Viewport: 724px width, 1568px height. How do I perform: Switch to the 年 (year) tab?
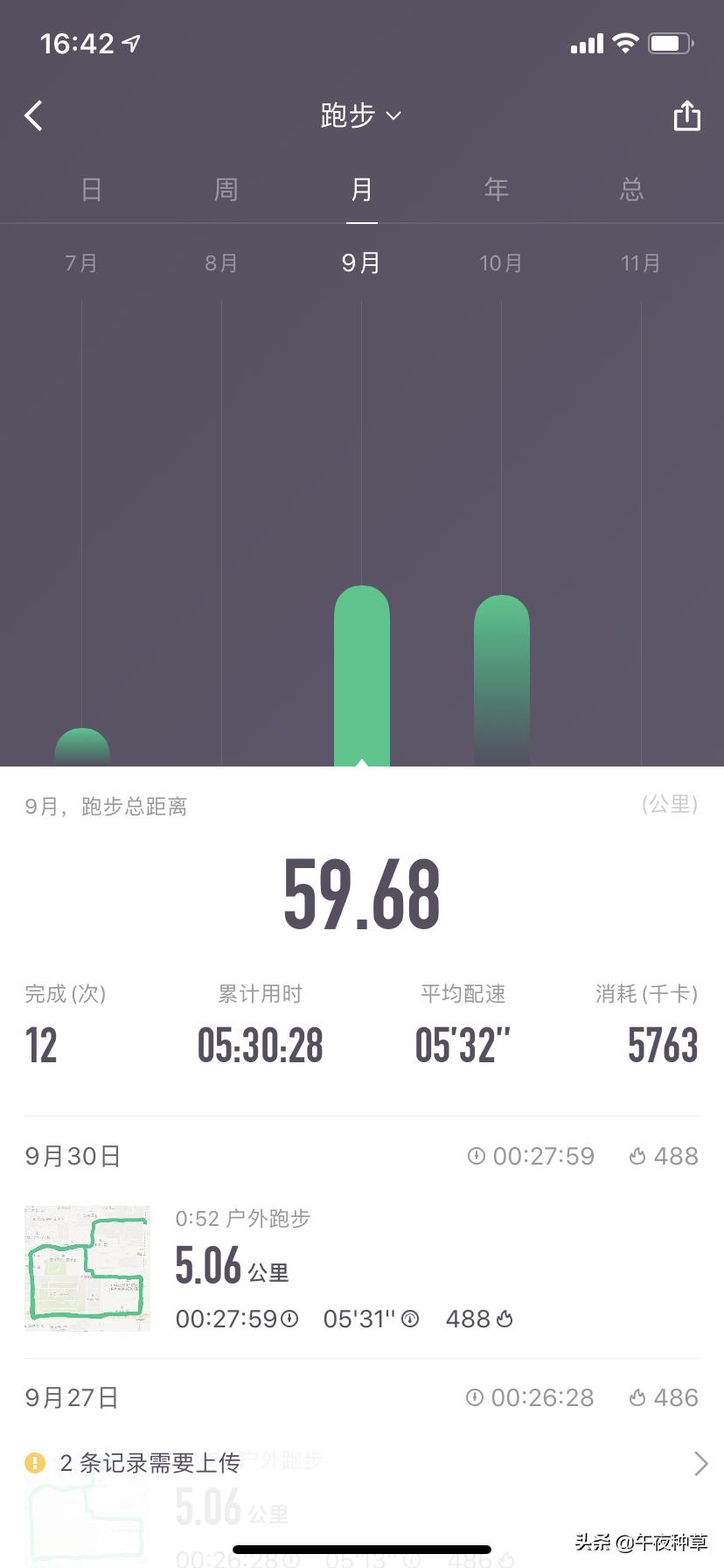point(496,189)
